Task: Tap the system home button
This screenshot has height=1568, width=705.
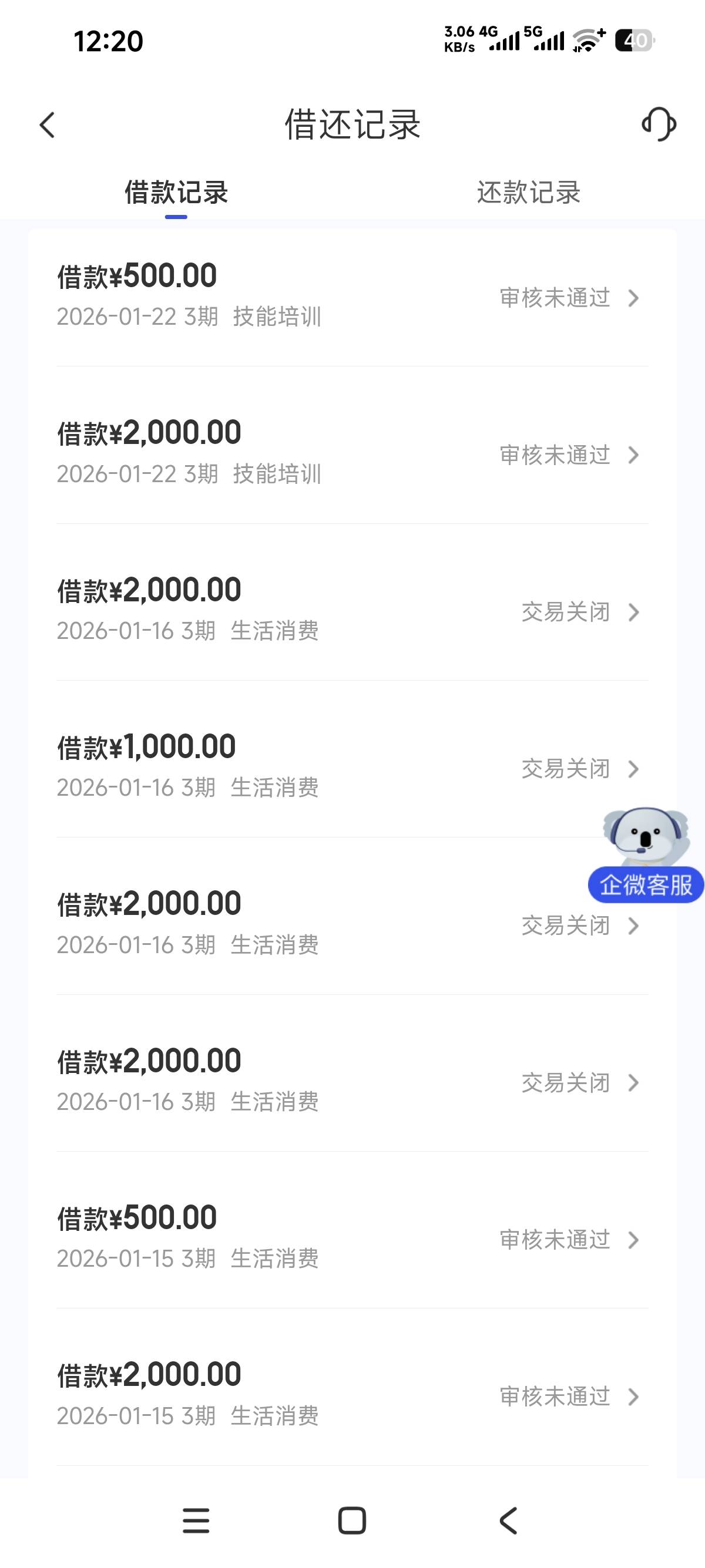Action: tap(352, 1520)
